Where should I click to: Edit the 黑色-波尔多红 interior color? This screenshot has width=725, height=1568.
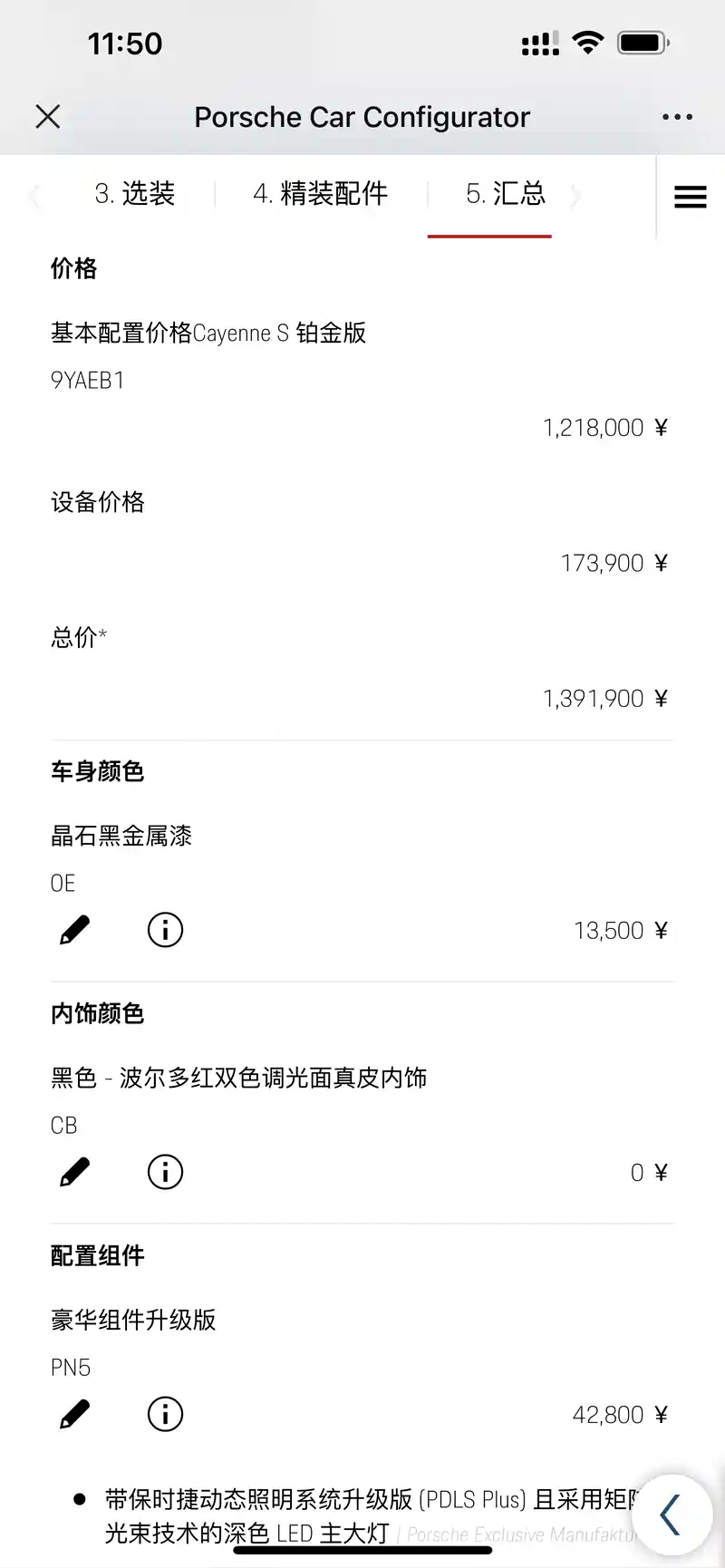pos(74,1172)
